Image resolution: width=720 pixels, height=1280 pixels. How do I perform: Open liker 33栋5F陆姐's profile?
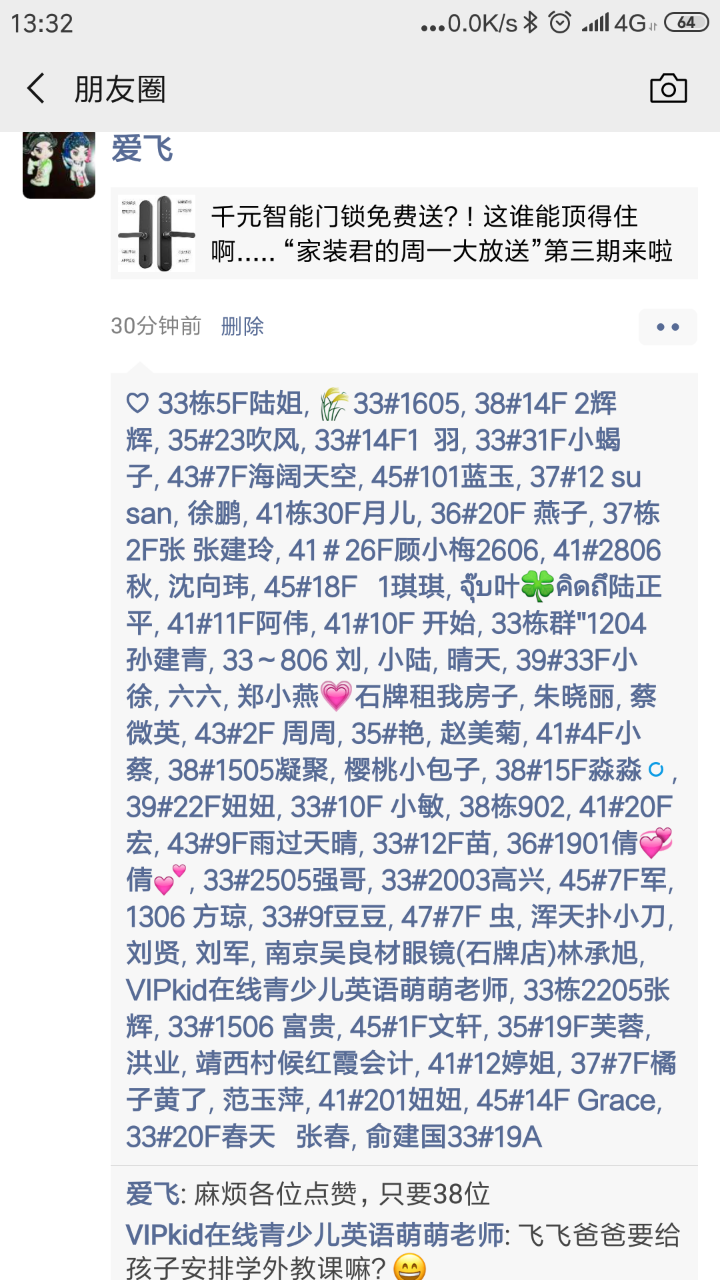229,404
